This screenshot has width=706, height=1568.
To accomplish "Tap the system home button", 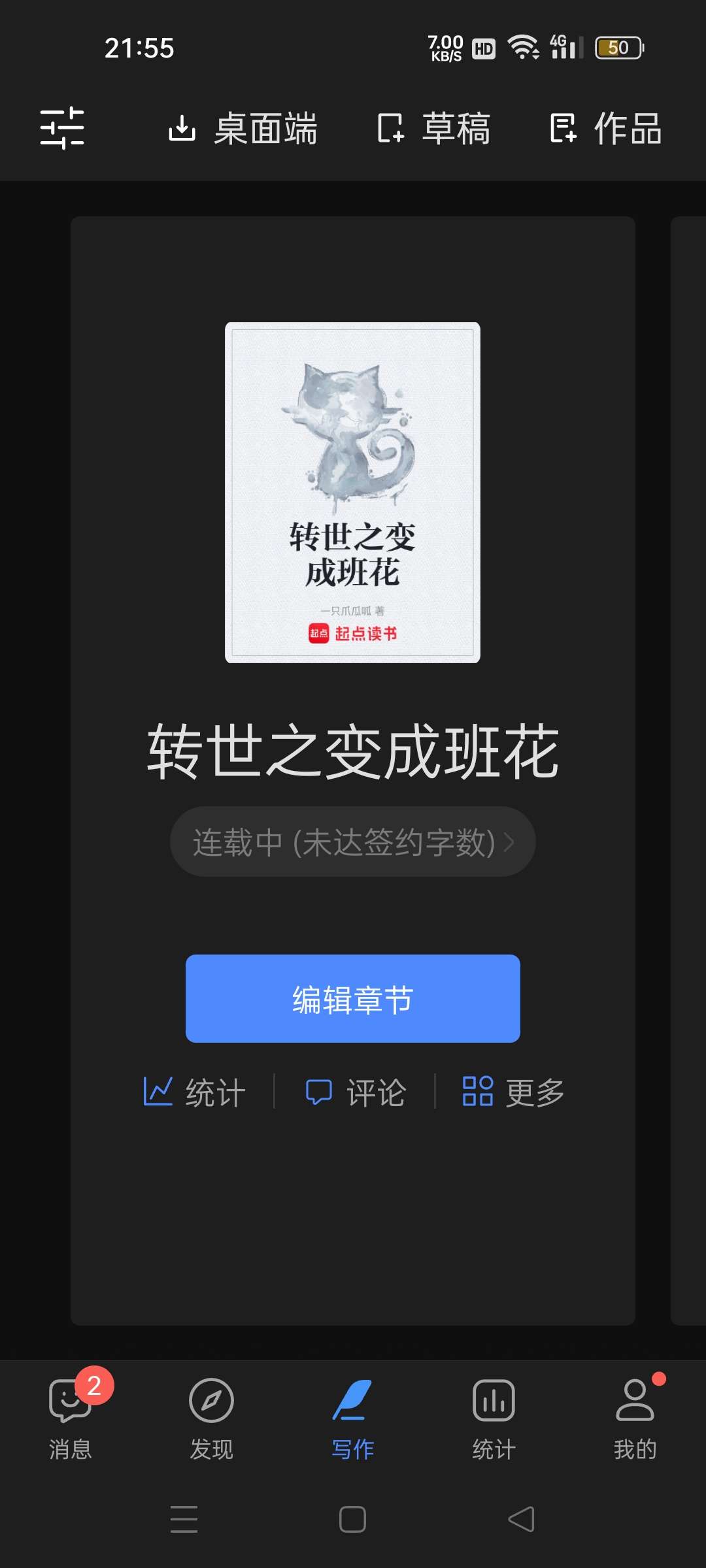I will tap(352, 1519).
